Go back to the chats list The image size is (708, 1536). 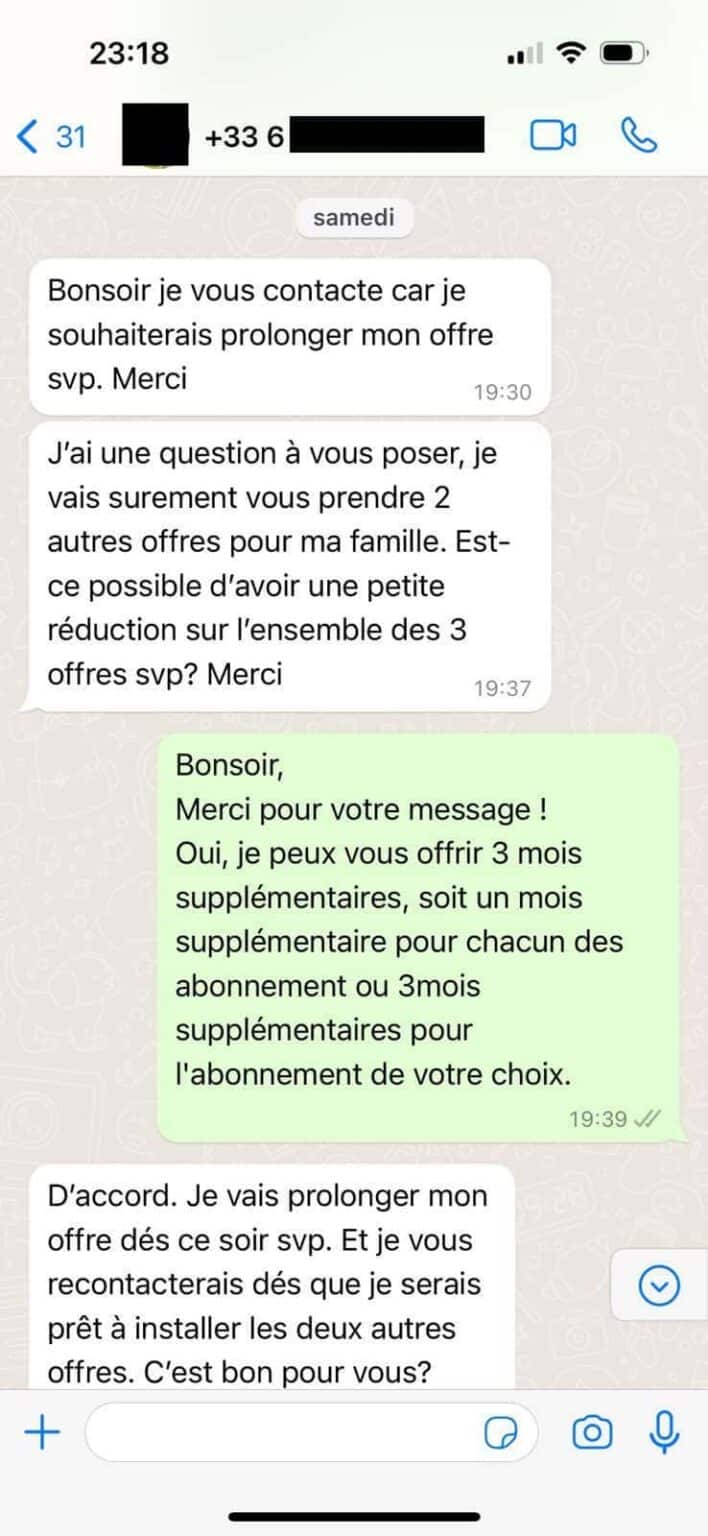[x=50, y=135]
